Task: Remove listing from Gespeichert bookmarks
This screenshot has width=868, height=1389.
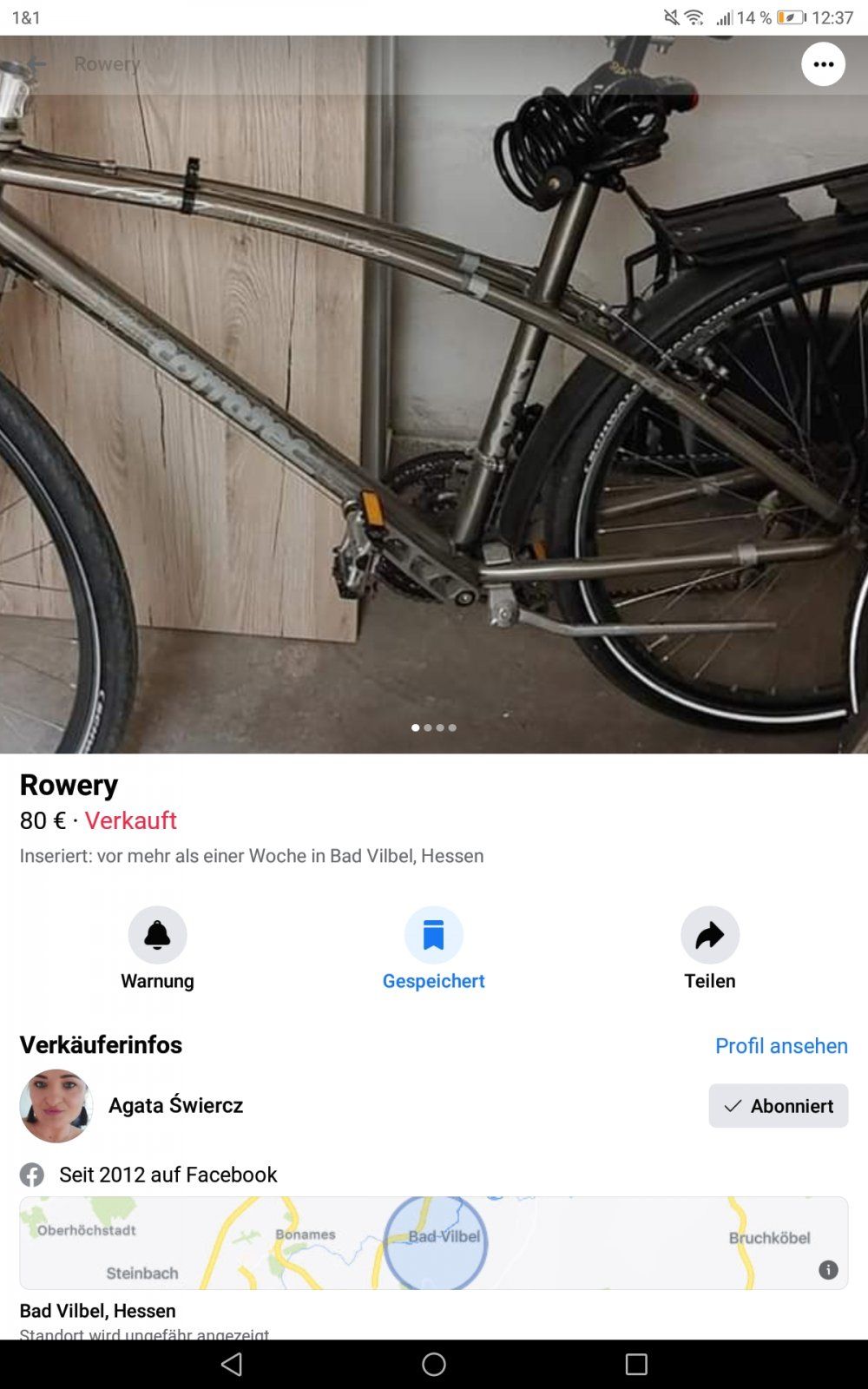Action: [433, 936]
